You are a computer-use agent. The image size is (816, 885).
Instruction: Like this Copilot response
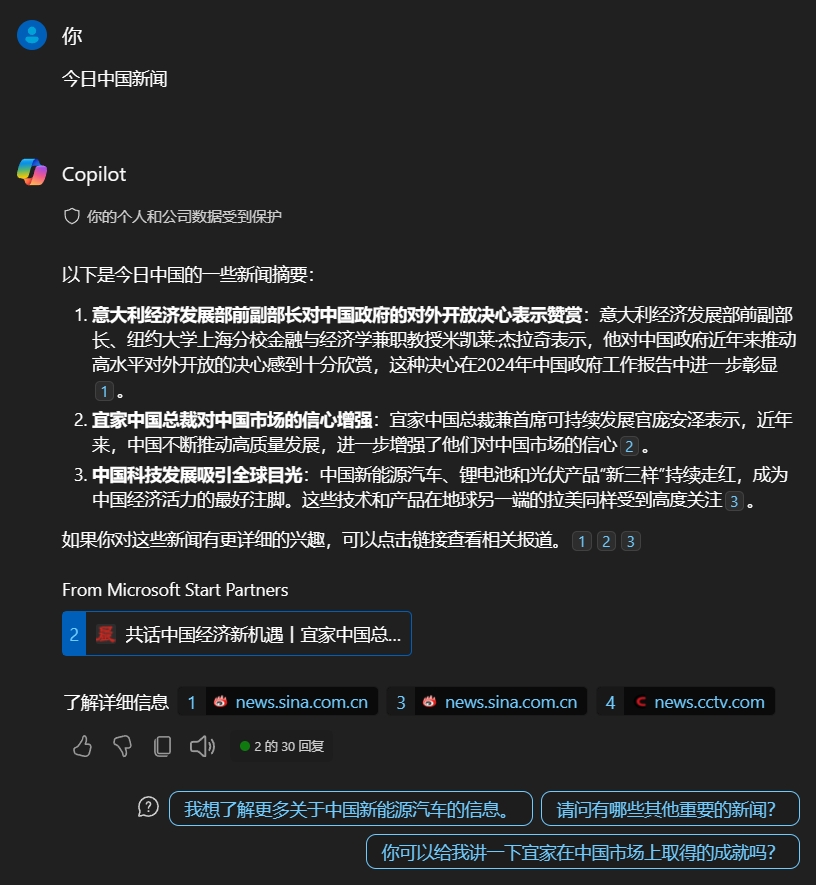coord(83,746)
